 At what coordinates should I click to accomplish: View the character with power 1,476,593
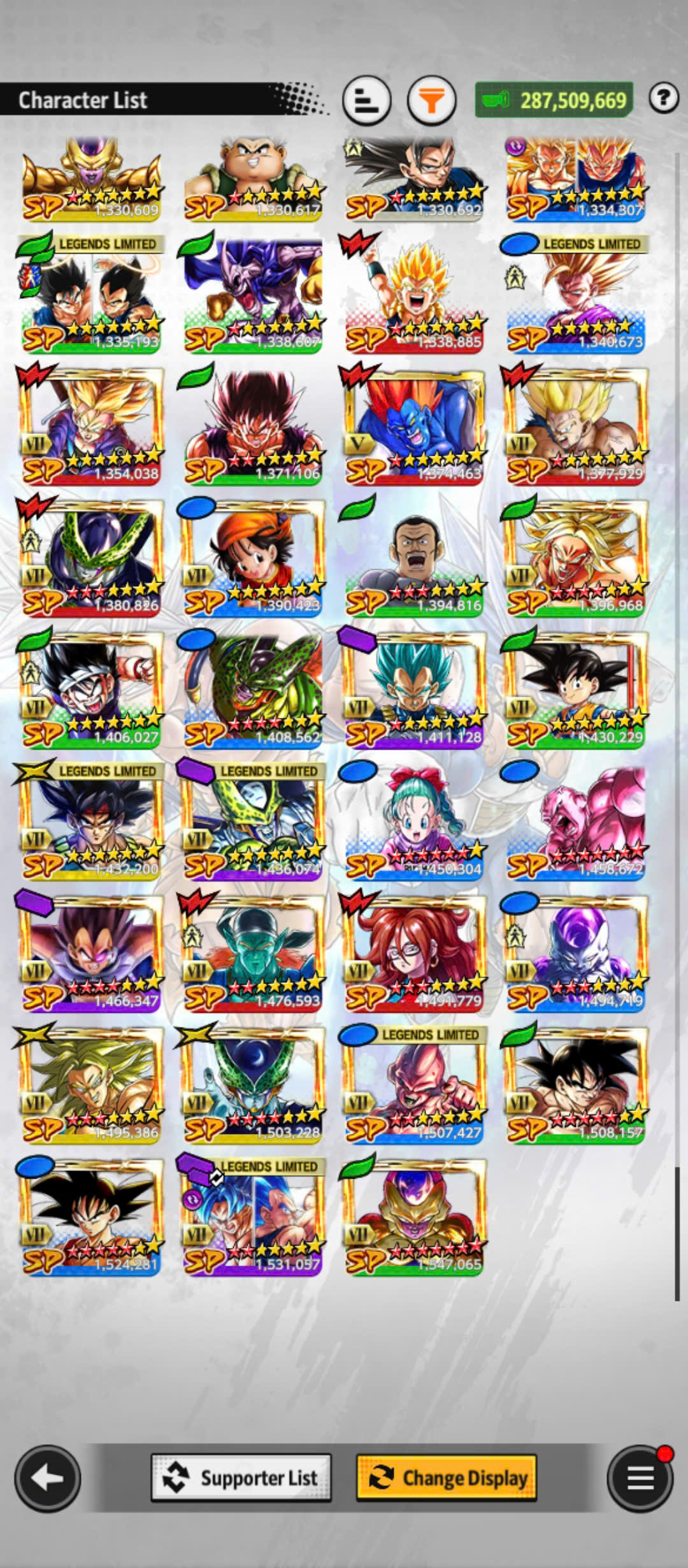click(254, 954)
